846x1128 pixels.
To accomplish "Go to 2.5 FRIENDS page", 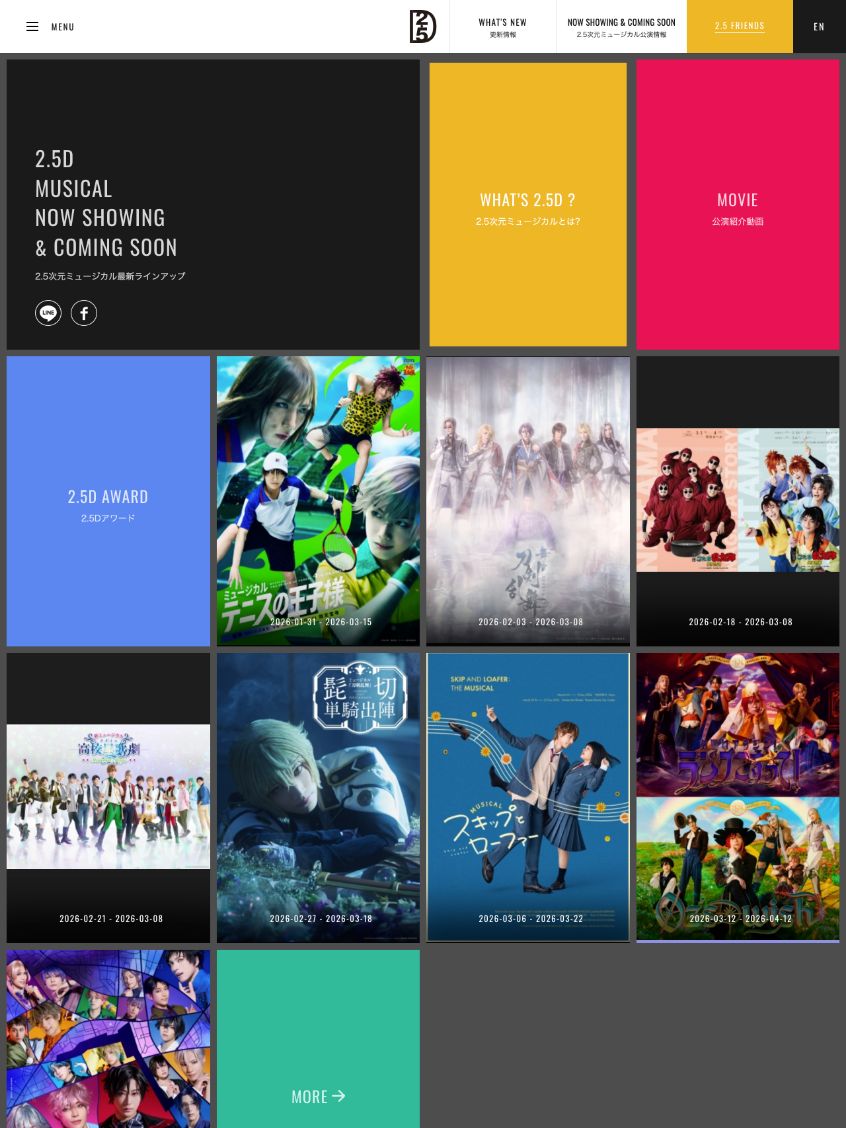I will pyautogui.click(x=739, y=27).
